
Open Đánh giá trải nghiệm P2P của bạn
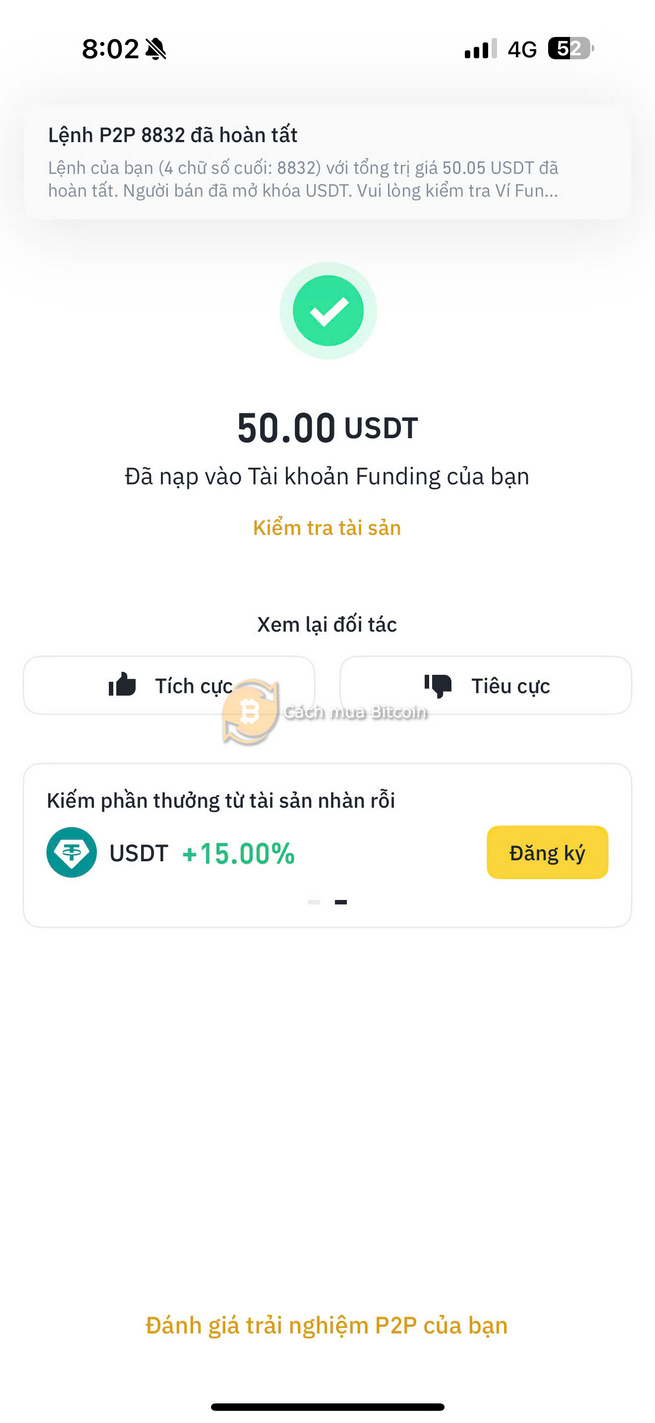tap(327, 1325)
